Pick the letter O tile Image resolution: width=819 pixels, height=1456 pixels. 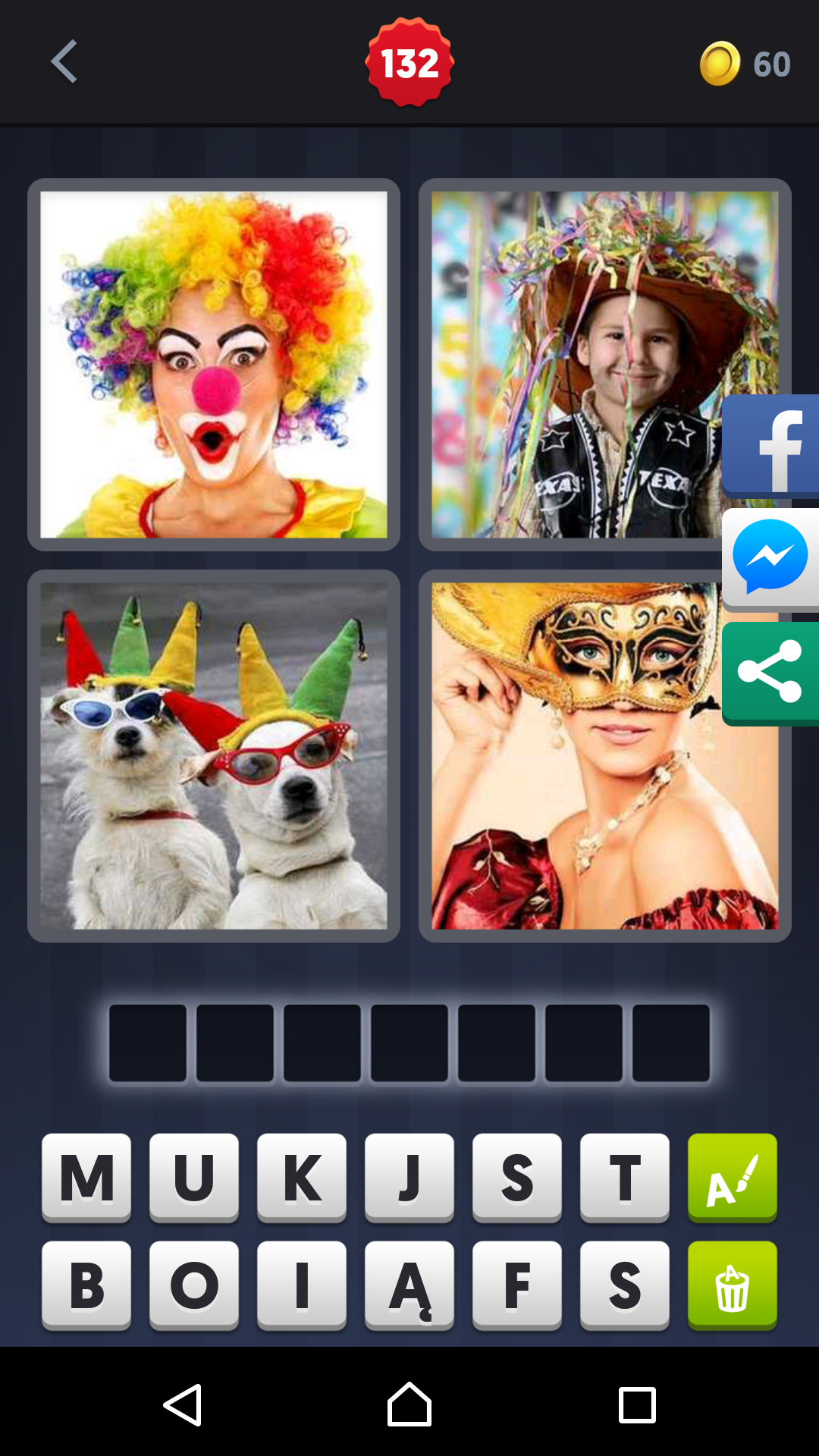[194, 1285]
